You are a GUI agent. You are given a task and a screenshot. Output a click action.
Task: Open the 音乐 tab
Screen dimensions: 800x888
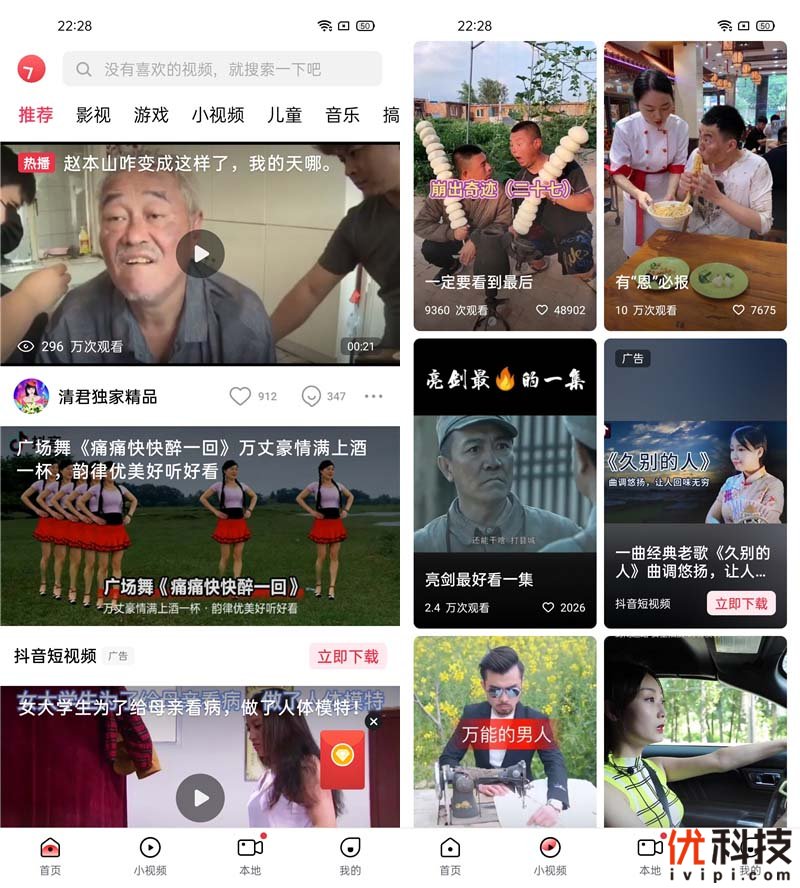(342, 115)
